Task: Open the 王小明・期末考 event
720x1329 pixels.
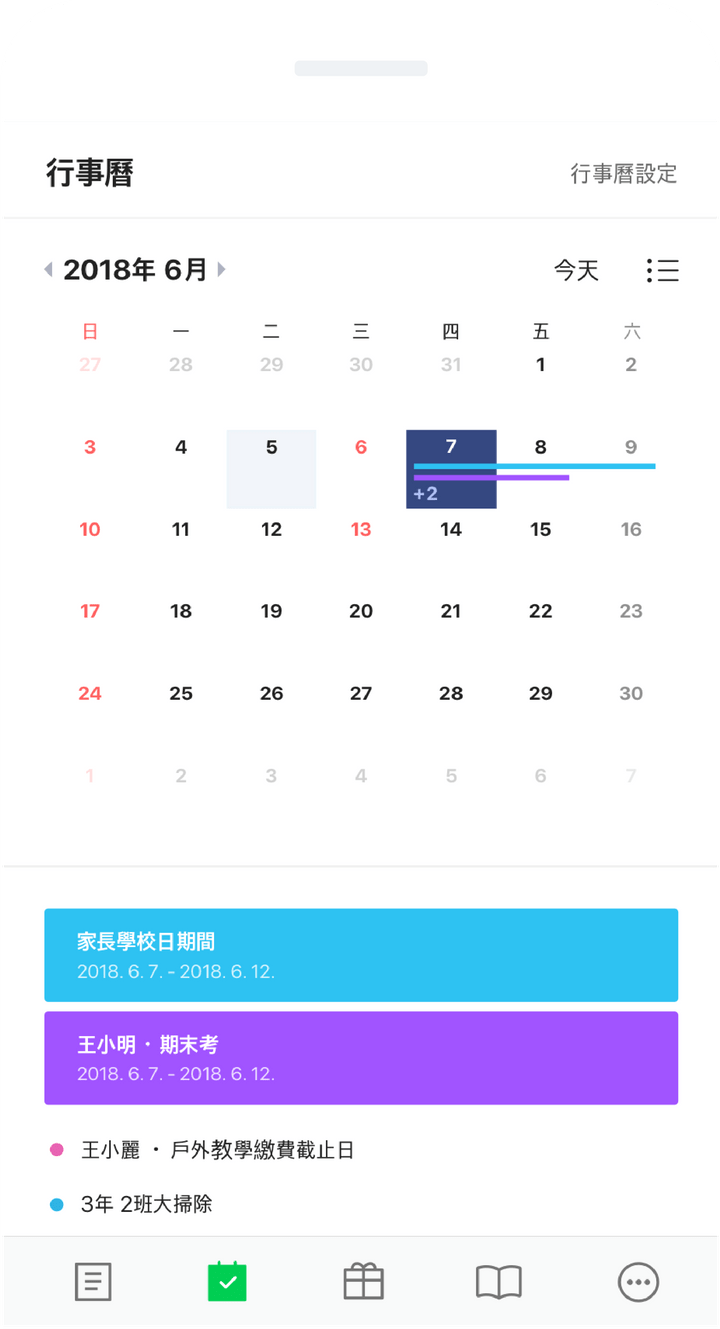Action: coord(361,1057)
